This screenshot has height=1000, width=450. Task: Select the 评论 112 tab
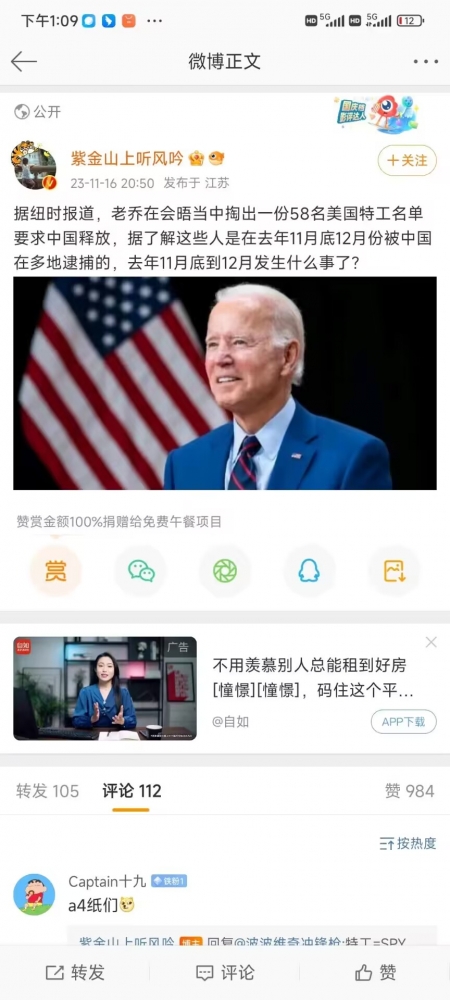click(x=132, y=791)
